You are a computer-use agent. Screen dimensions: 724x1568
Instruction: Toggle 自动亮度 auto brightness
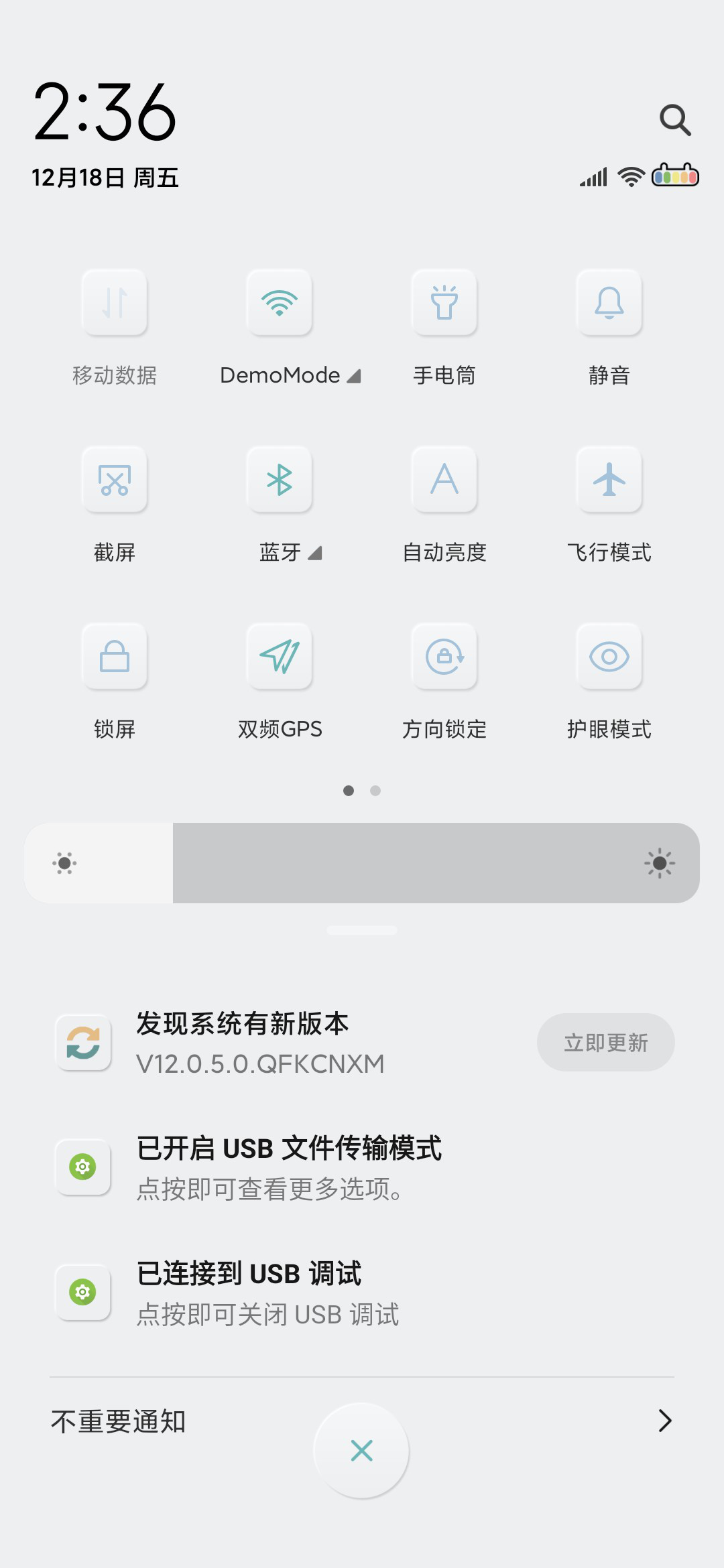coord(444,479)
